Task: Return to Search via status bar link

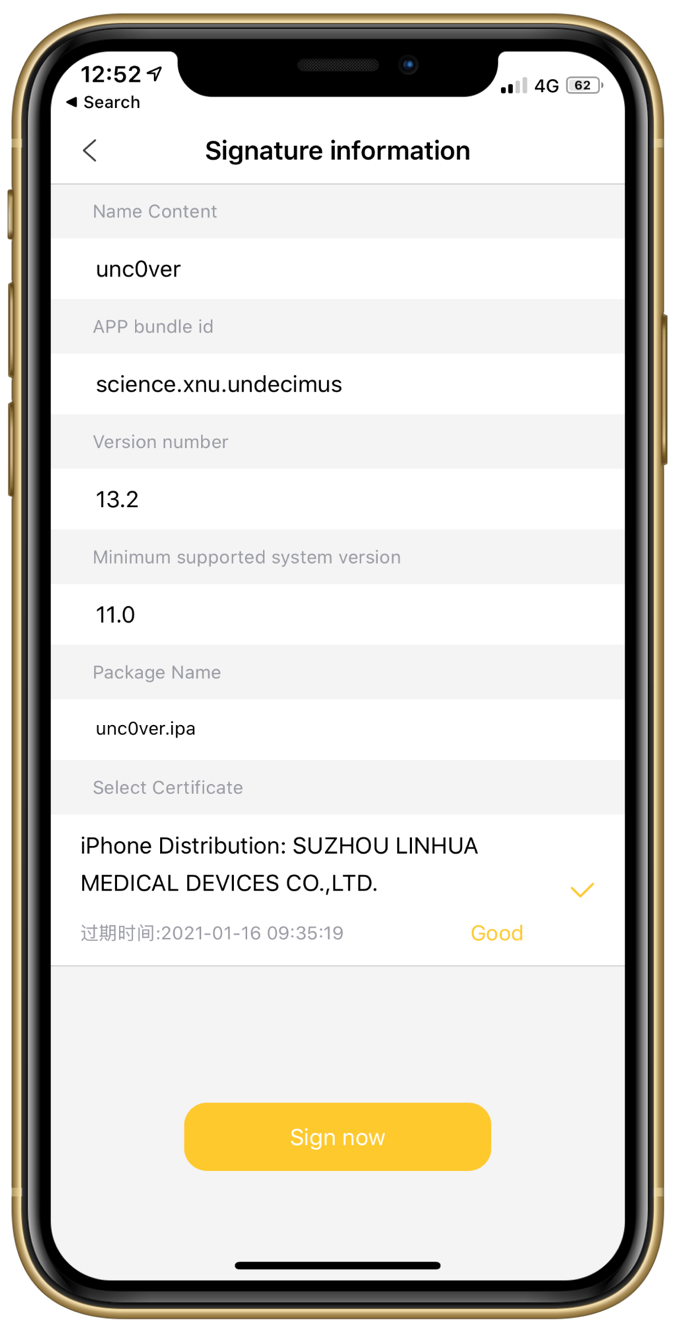Action: pos(102,103)
